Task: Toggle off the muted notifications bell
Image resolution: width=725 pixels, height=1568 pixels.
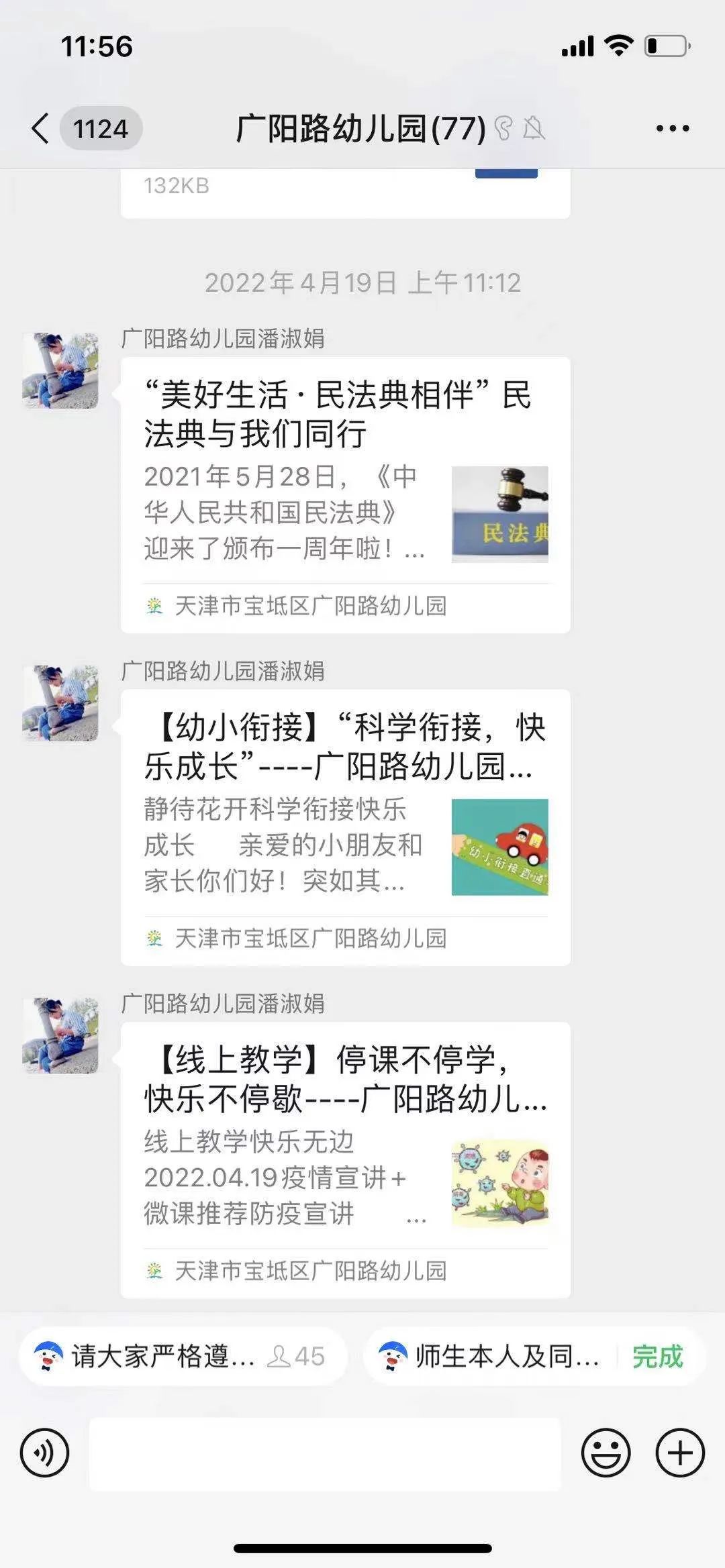Action: click(534, 127)
